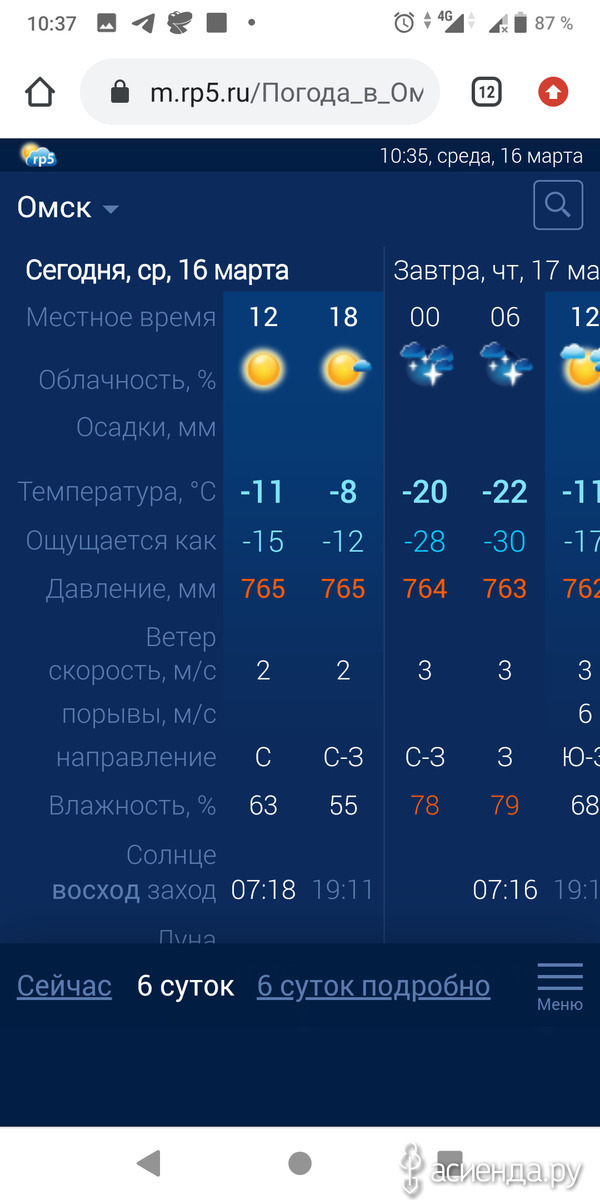Tap the system home button
The image size is (600, 1200).
coord(300,1162)
